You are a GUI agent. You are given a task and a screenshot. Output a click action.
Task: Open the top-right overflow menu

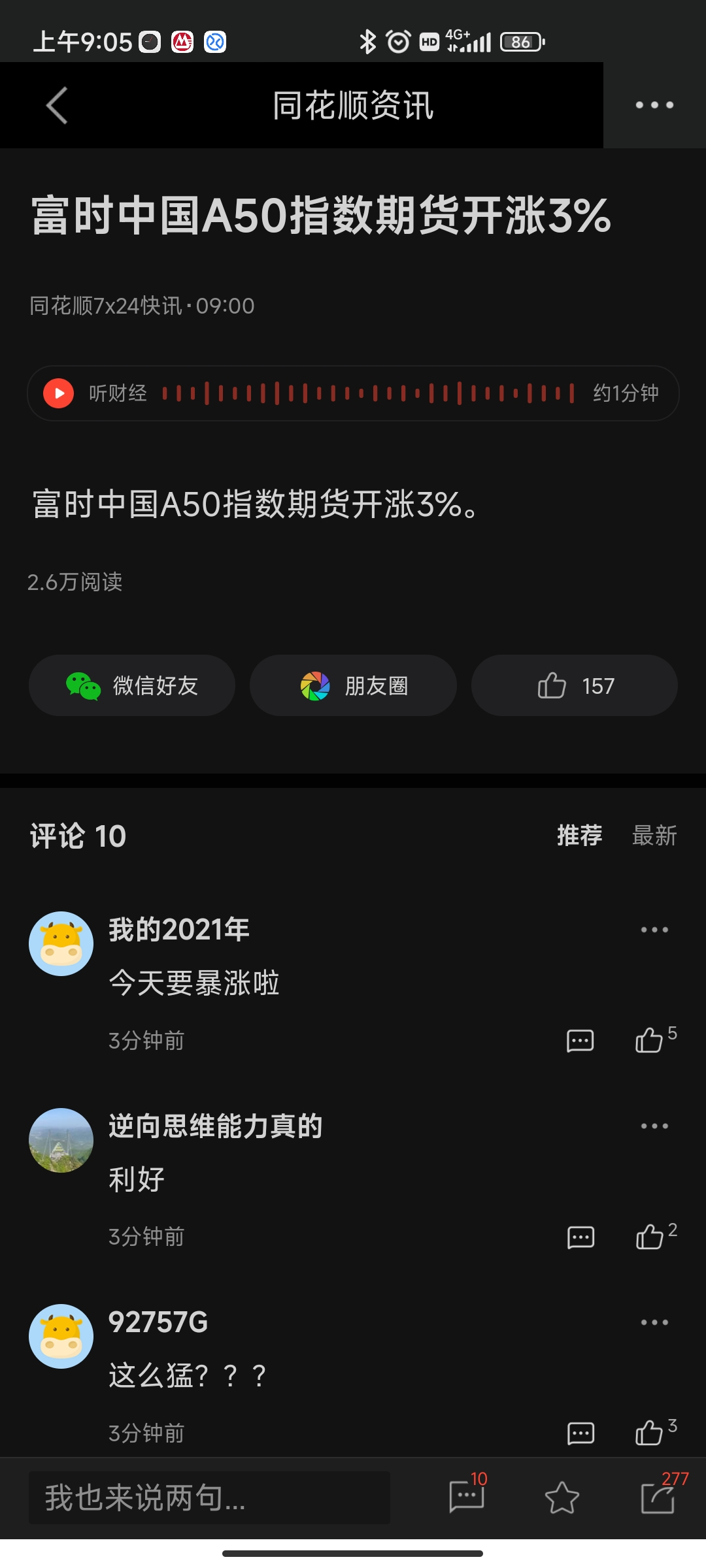tap(654, 105)
